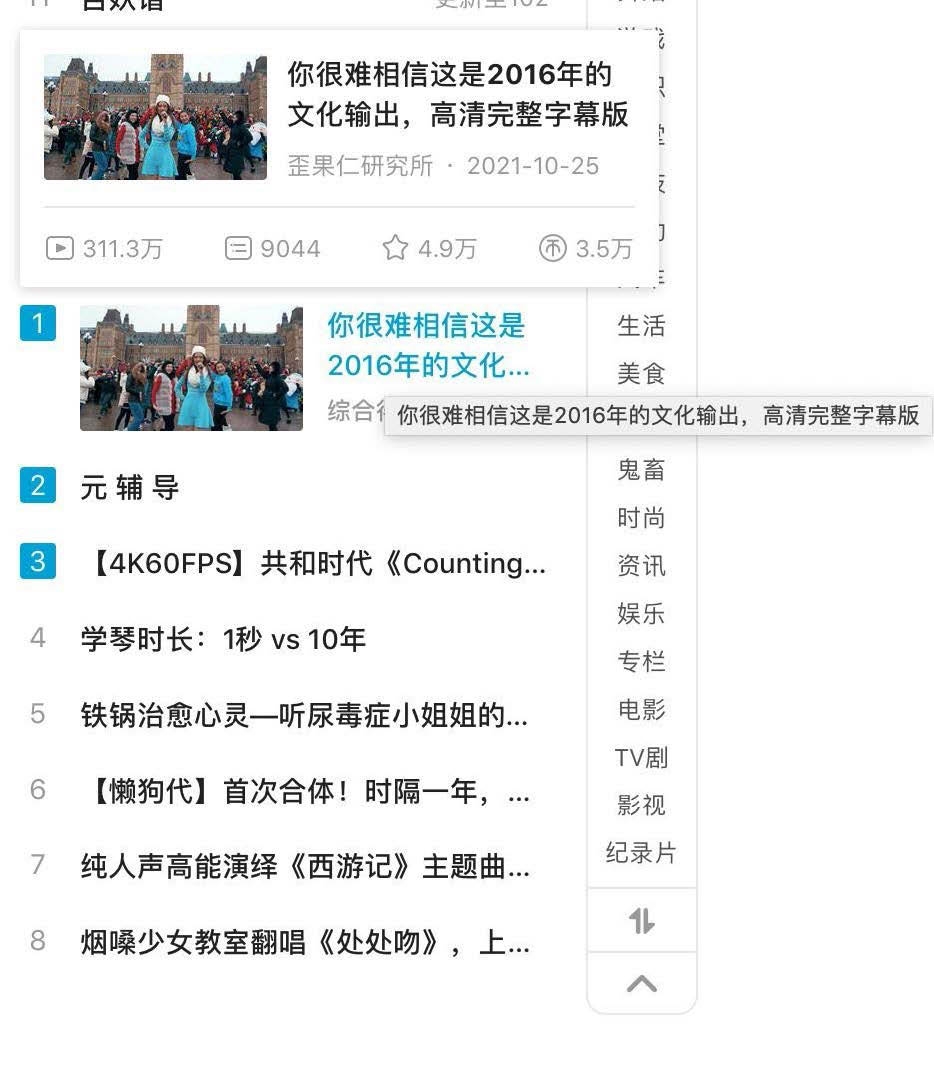
Task: Jump to the 美食 category
Action: click(x=641, y=374)
